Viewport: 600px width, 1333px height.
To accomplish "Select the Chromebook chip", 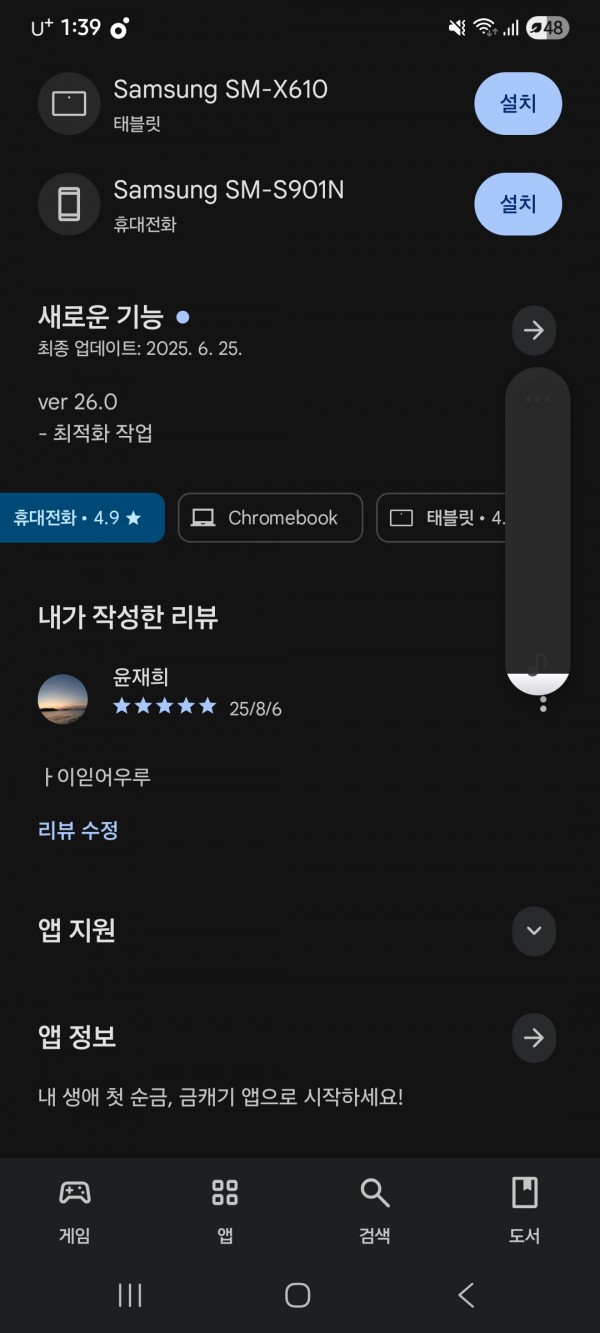I will coord(270,518).
